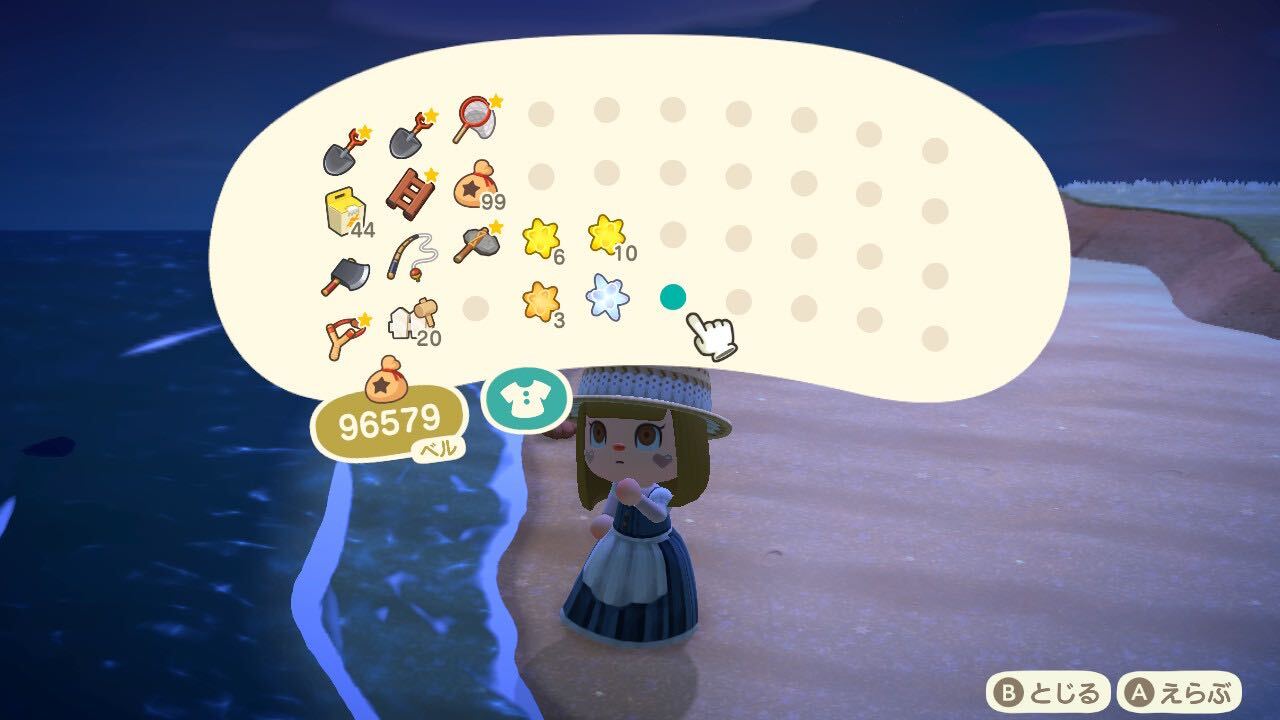
Task: Open the clothing shirt icon
Action: click(526, 400)
